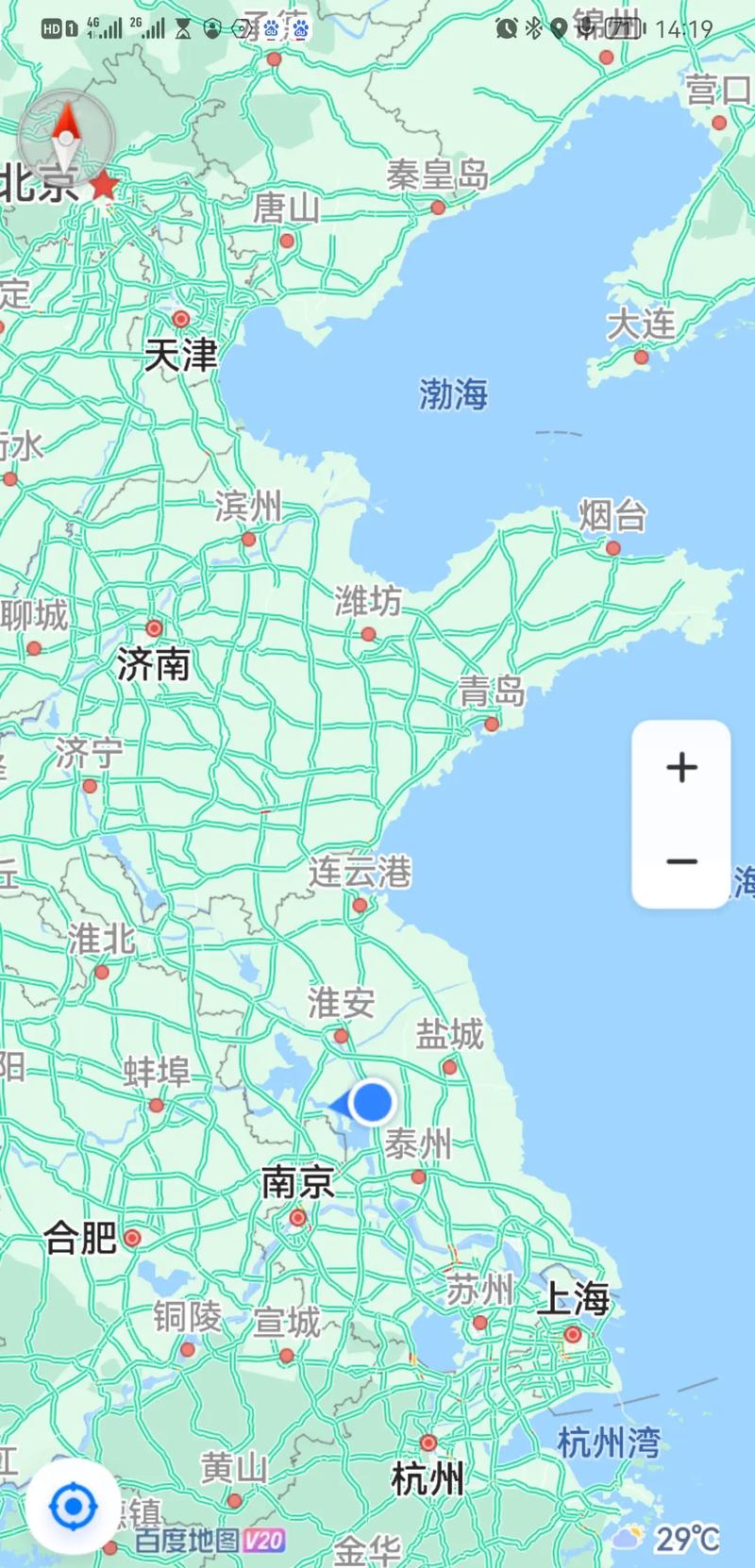Viewport: 755px width, 1568px height.
Task: Zoom in with the plus button
Action: (x=681, y=768)
